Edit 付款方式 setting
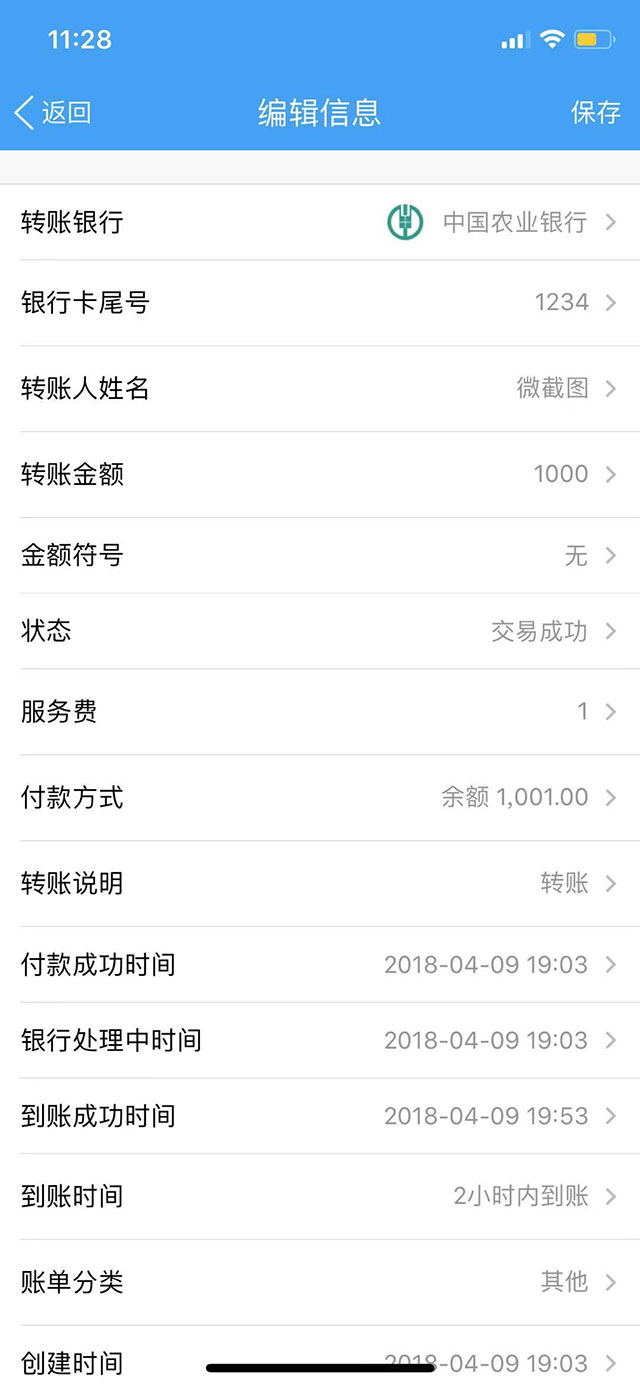640x1386 pixels. click(x=320, y=797)
